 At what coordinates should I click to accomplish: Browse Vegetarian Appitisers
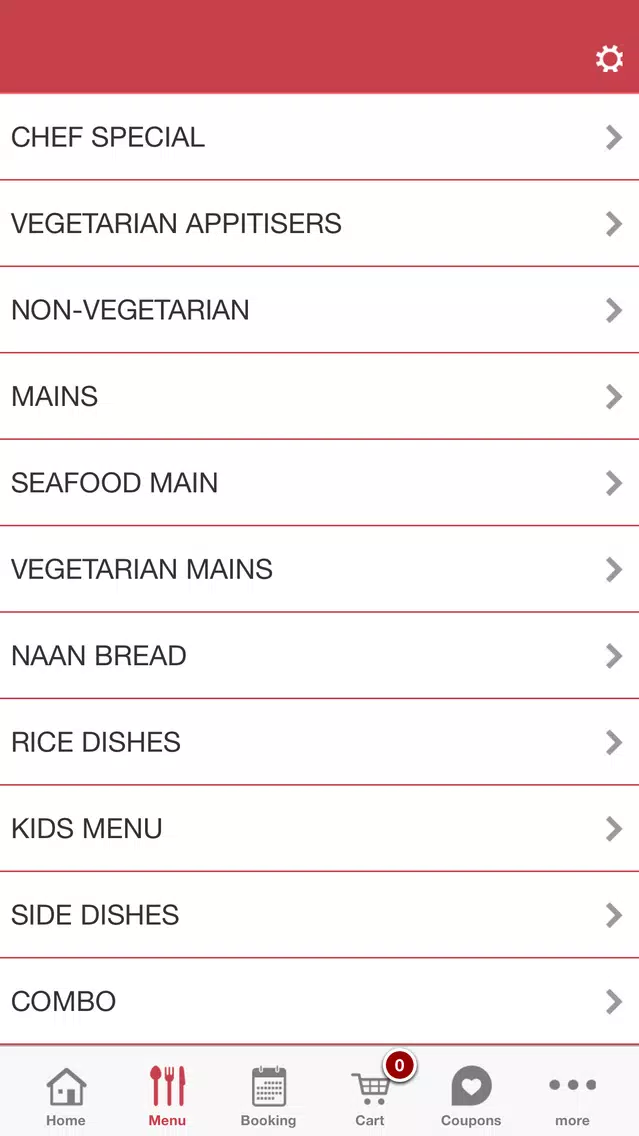tap(320, 223)
